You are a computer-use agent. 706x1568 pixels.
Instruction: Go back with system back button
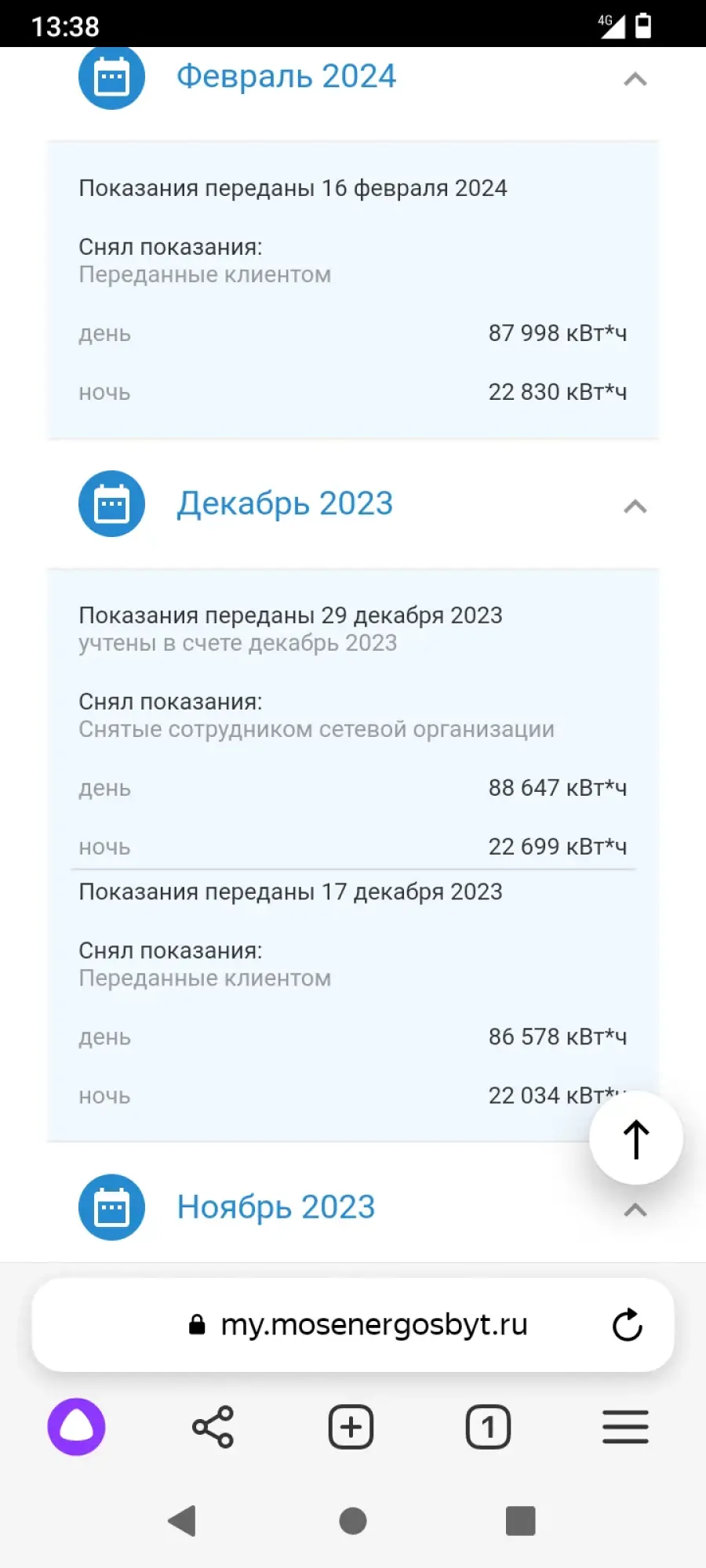(x=182, y=1521)
